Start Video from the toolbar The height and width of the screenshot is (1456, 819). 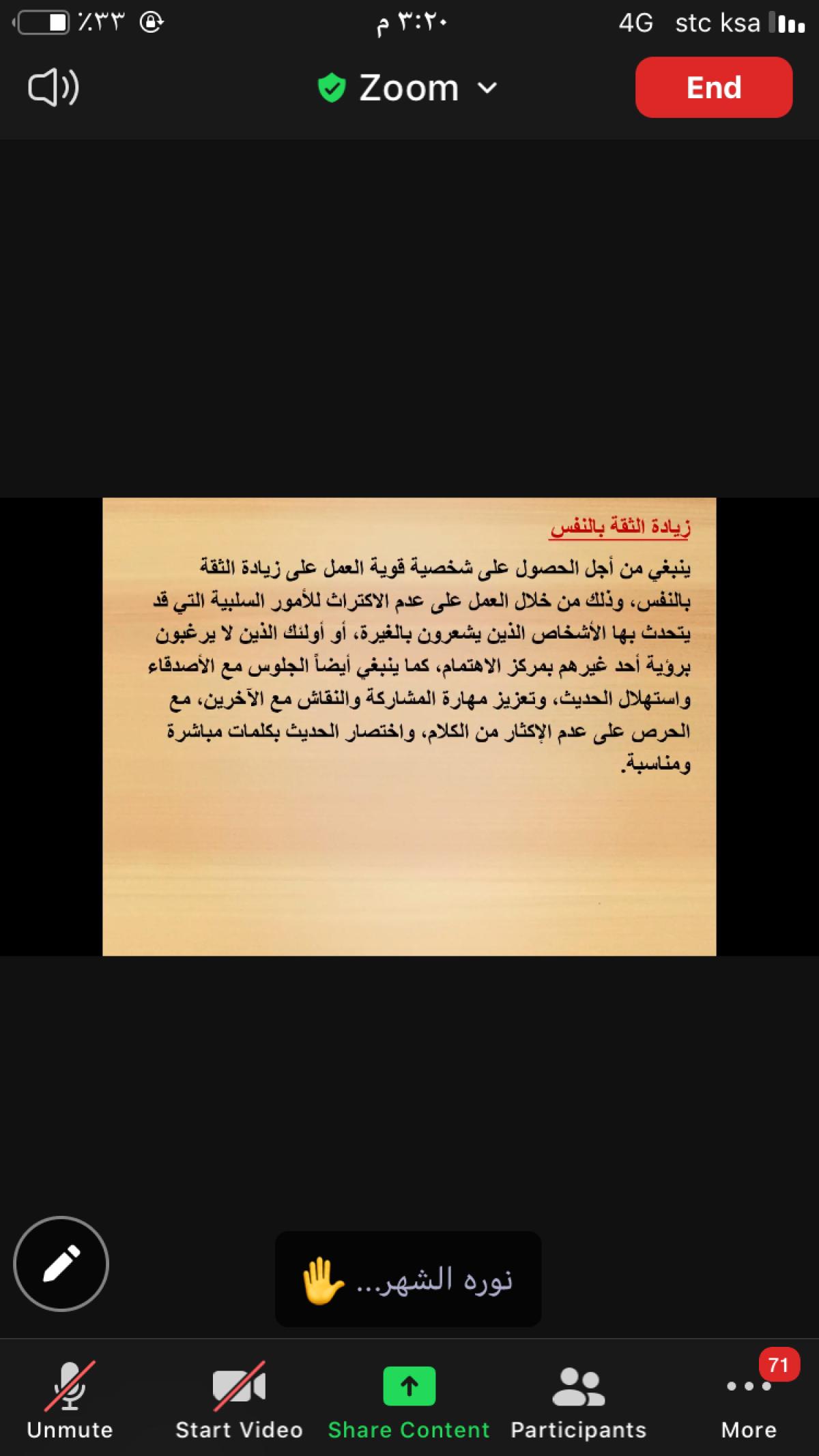pyautogui.click(x=239, y=1399)
